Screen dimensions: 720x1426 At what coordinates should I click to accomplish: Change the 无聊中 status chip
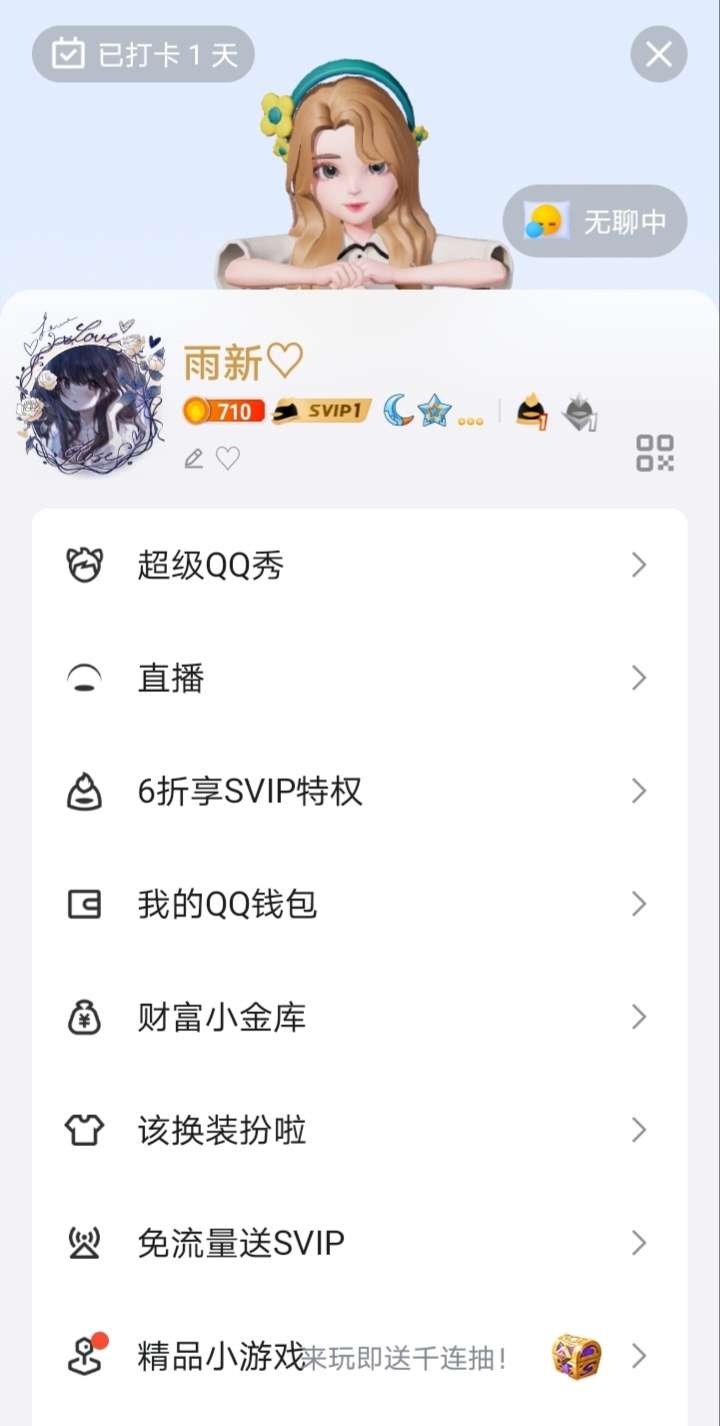click(595, 221)
